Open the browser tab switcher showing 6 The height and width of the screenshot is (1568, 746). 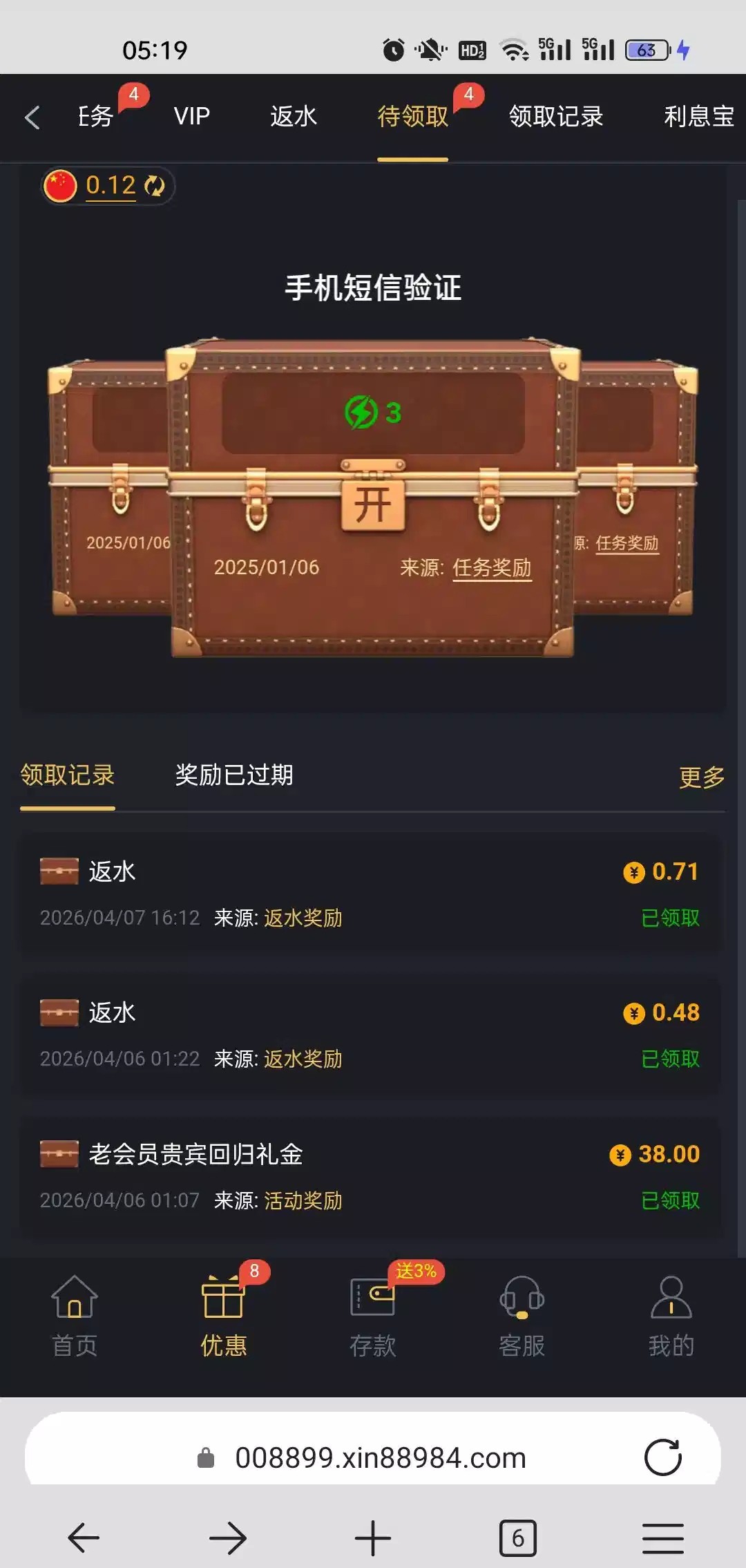point(517,1538)
